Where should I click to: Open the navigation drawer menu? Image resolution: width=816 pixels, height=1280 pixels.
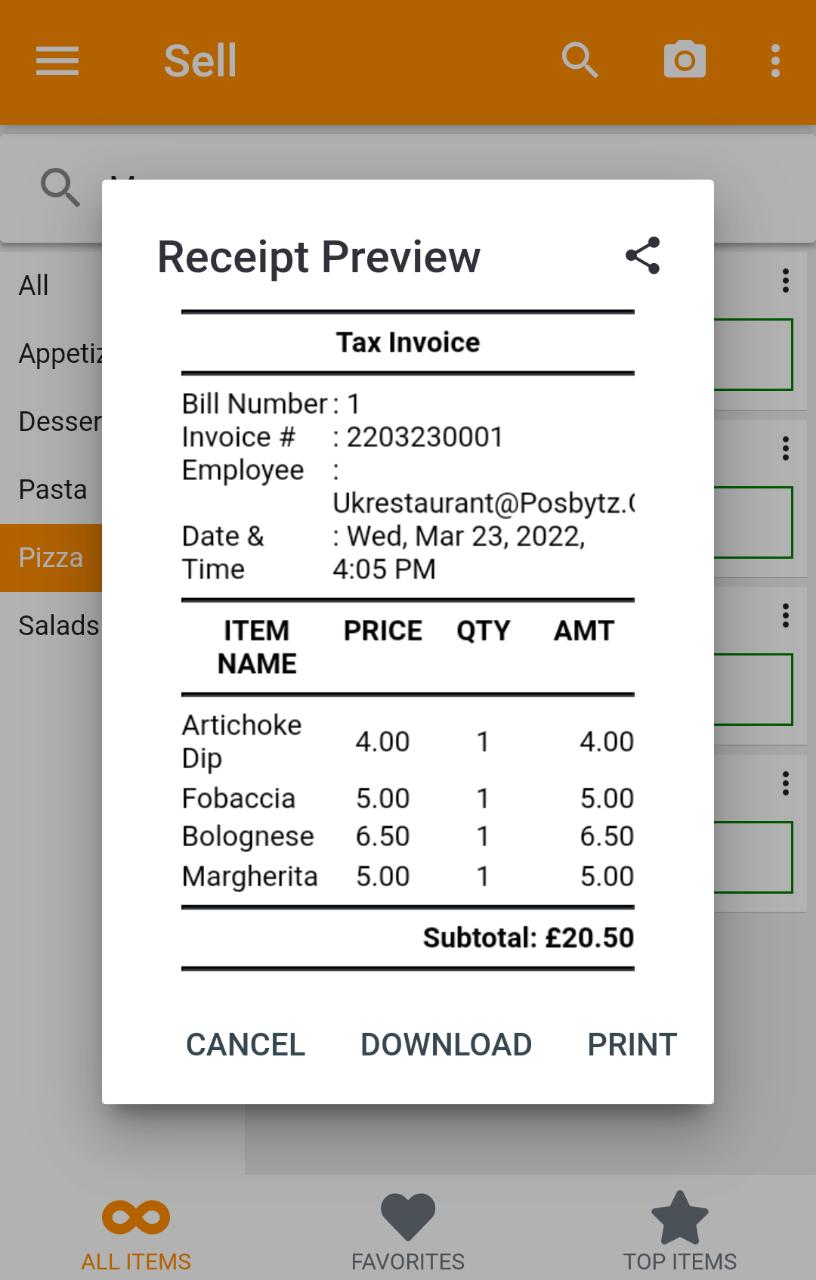57,61
